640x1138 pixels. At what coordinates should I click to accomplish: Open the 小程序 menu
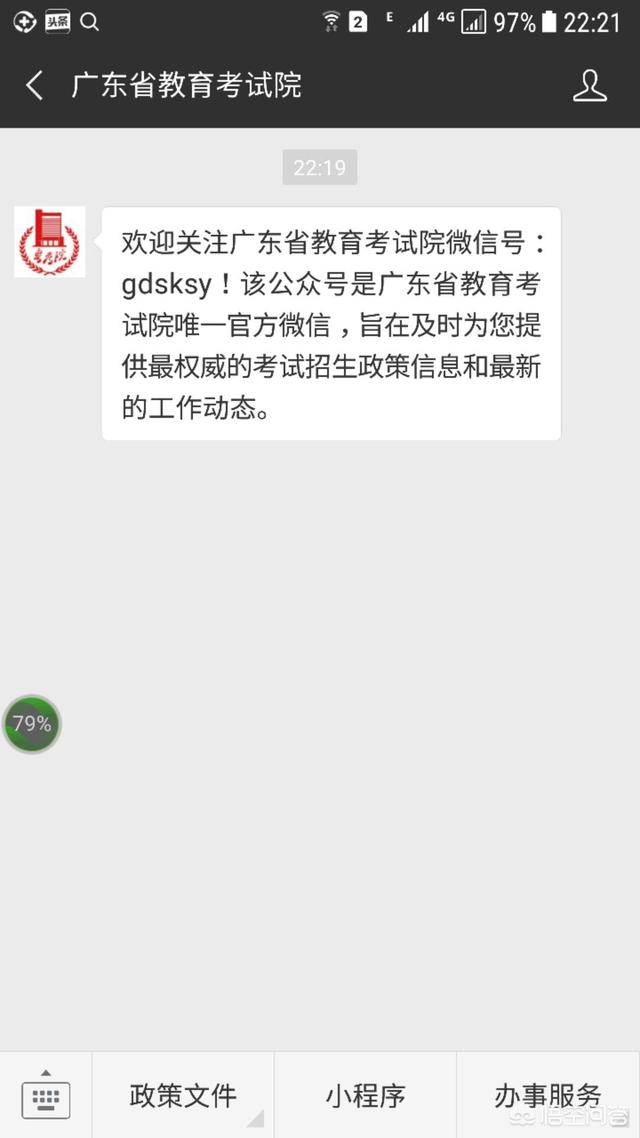[x=365, y=1094]
